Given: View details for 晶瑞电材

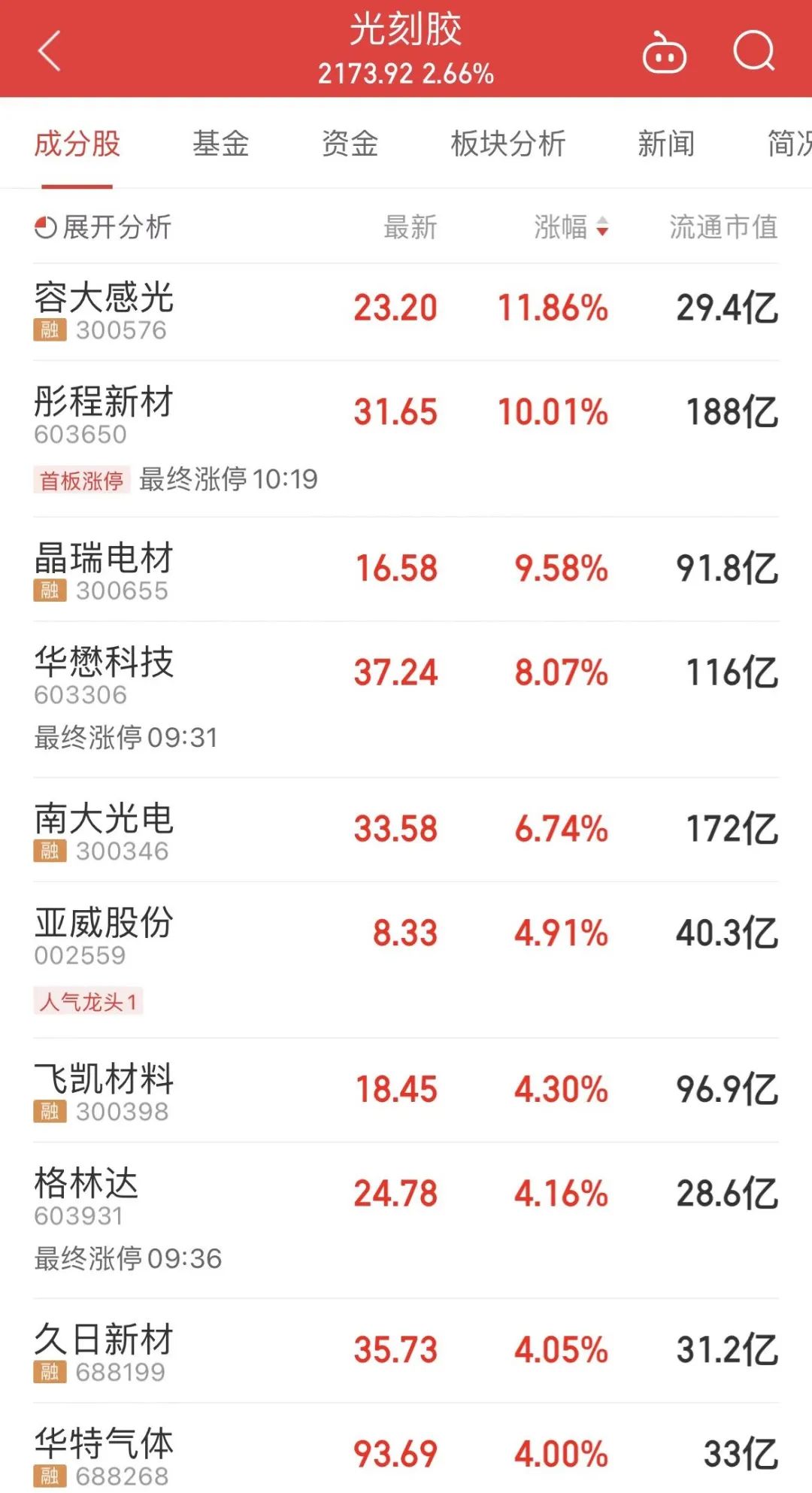Looking at the screenshot, I should [x=105, y=570].
